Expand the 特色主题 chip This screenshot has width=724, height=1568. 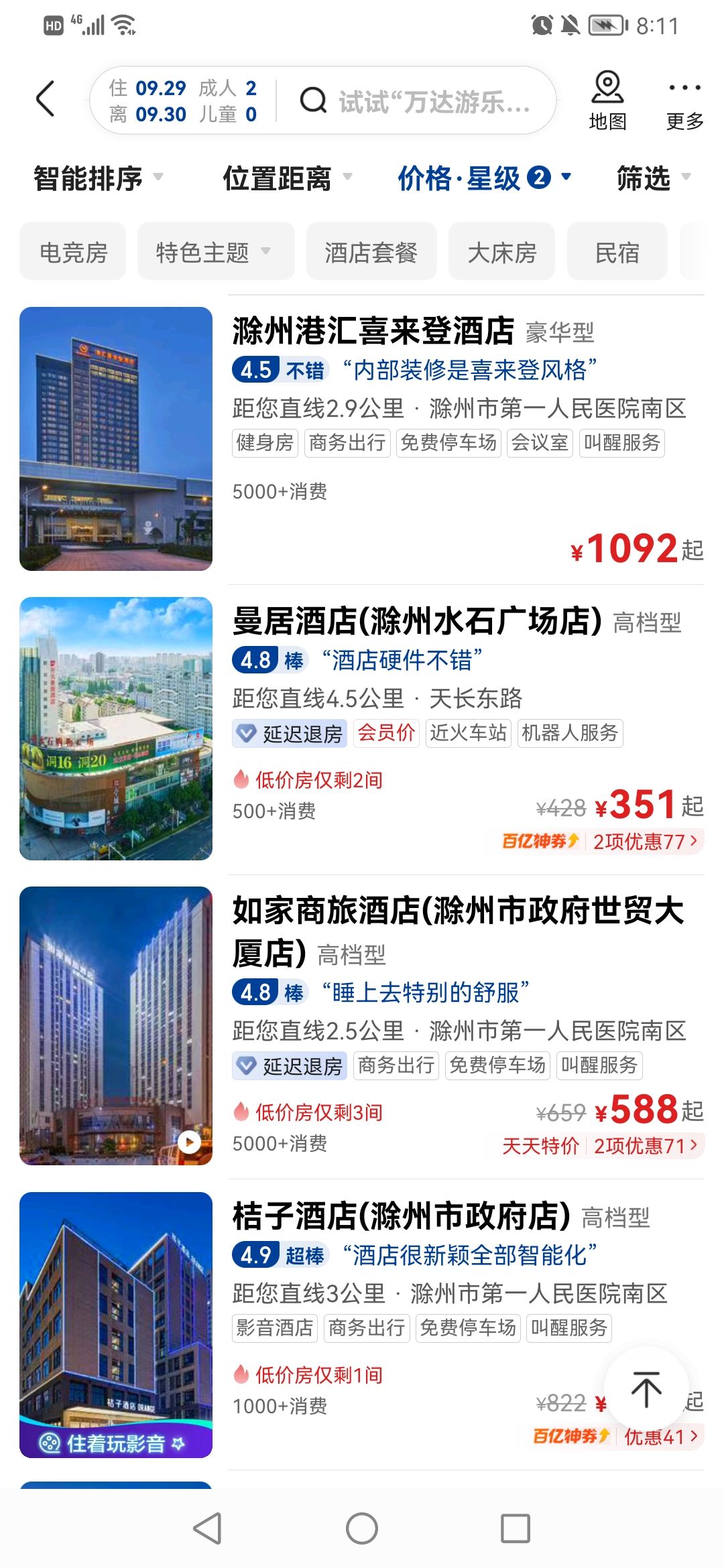[216, 251]
